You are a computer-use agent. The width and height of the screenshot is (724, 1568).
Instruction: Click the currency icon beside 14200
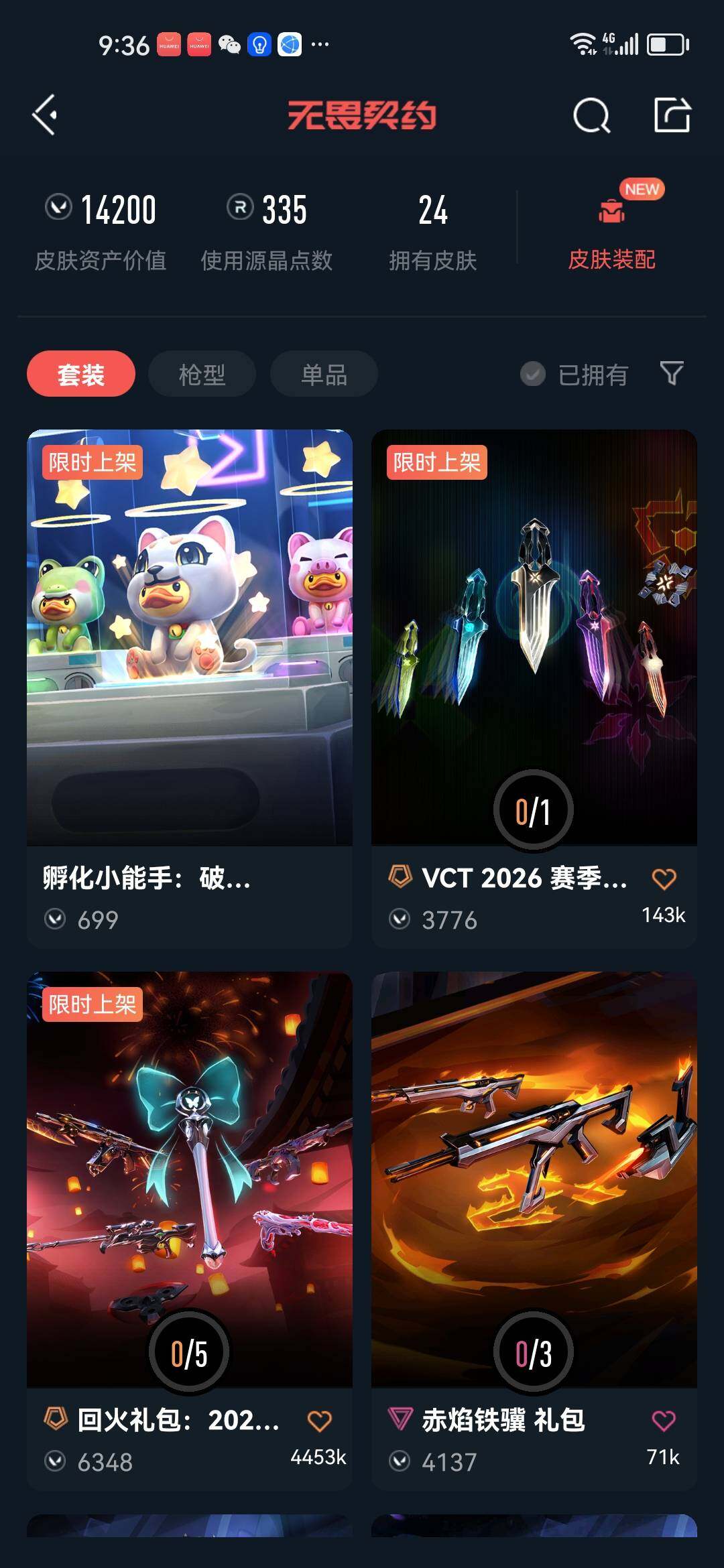click(x=59, y=209)
